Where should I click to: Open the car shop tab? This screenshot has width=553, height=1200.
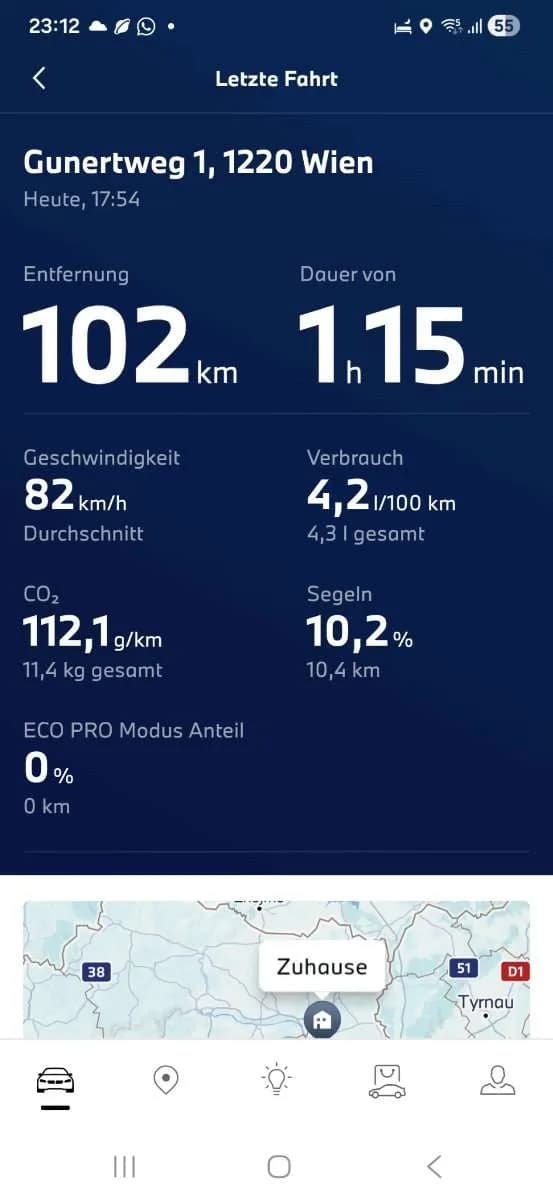387,1080
